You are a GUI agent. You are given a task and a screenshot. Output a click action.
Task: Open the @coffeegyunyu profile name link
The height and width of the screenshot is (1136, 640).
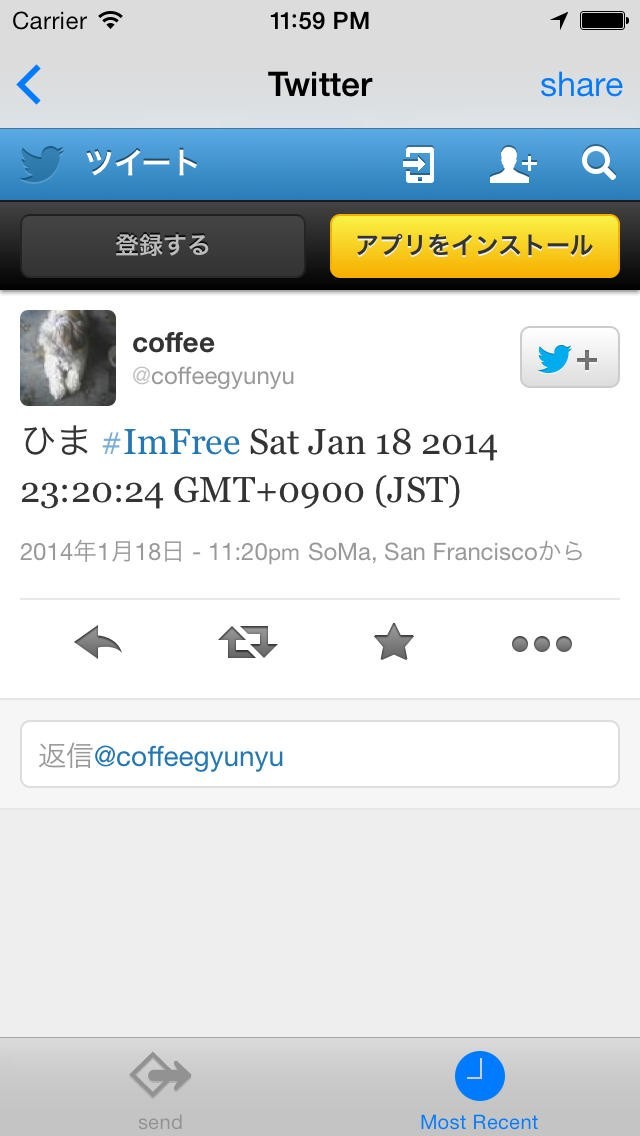[x=213, y=376]
